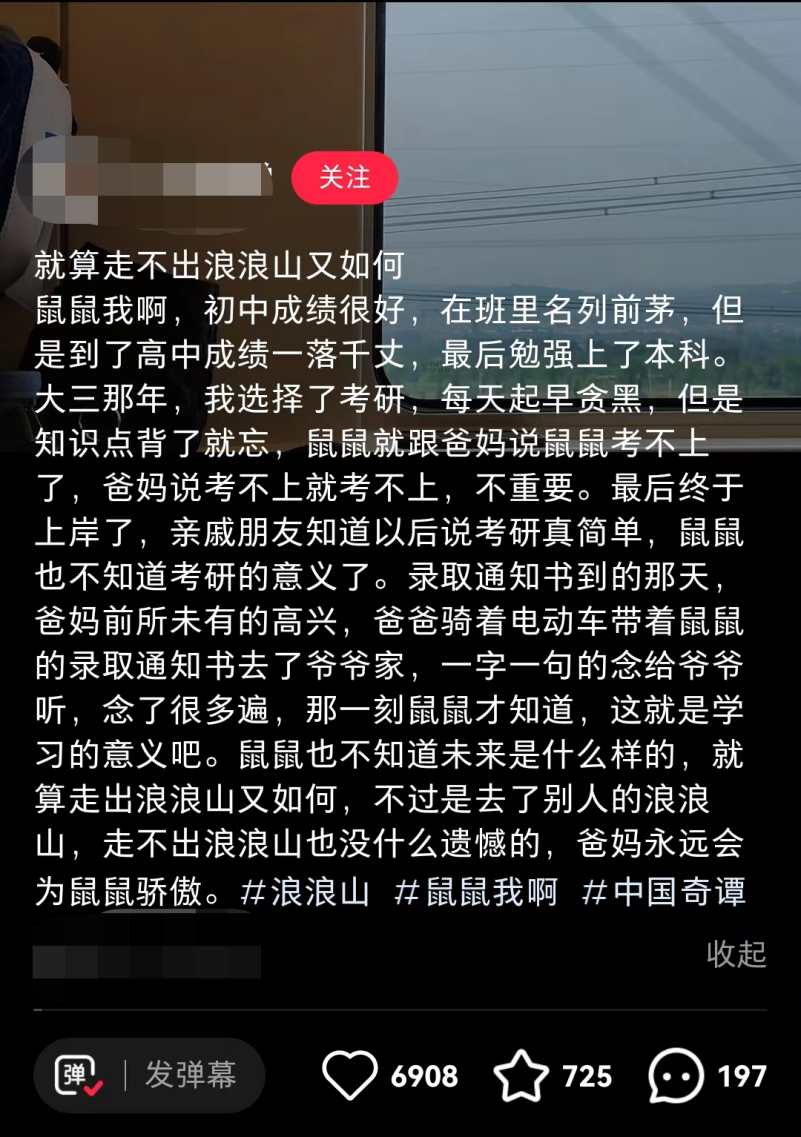The height and width of the screenshot is (1137, 801).
Task: Collapse the caption using 收起
Action: tap(736, 953)
